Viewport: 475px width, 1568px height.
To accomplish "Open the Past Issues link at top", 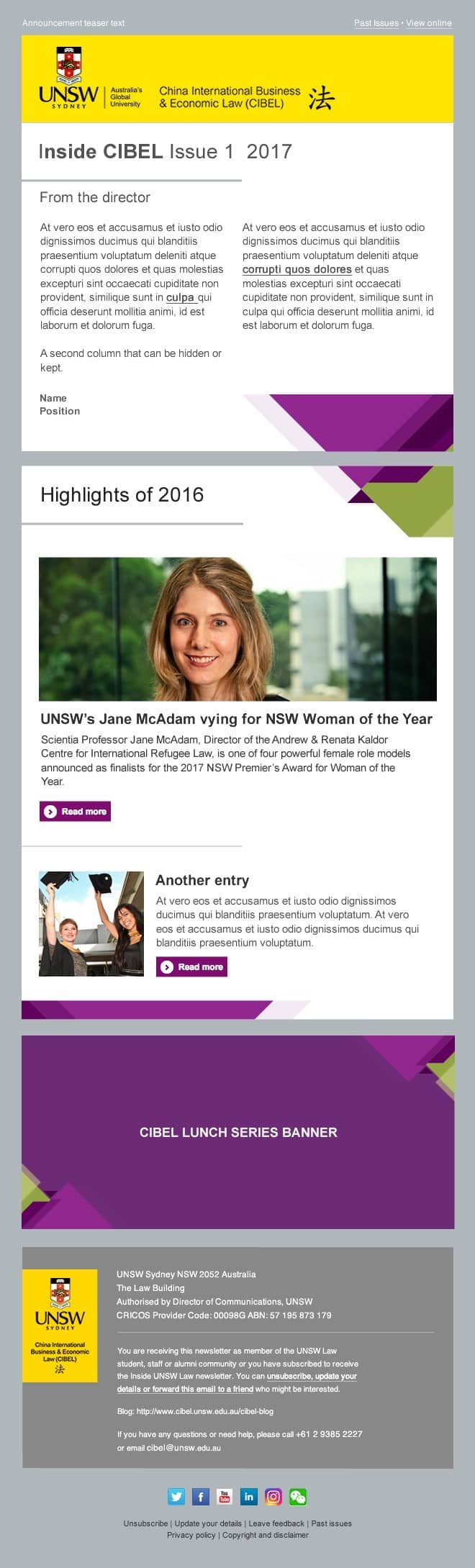I will coord(376,23).
